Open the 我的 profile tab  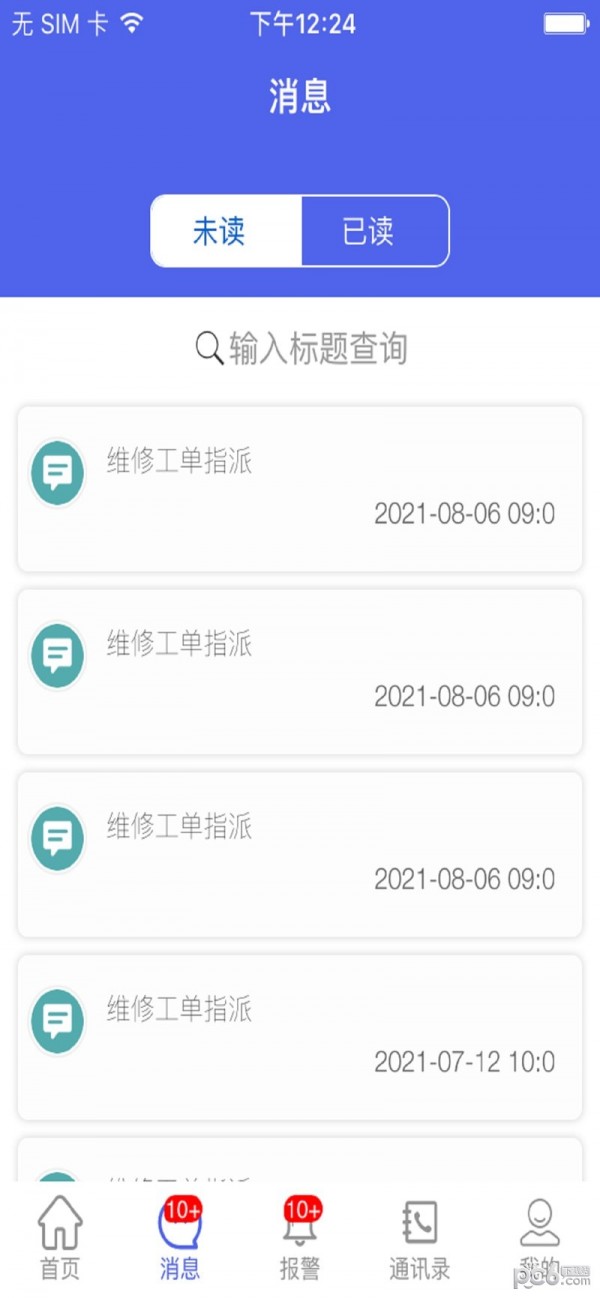pyautogui.click(x=540, y=1239)
